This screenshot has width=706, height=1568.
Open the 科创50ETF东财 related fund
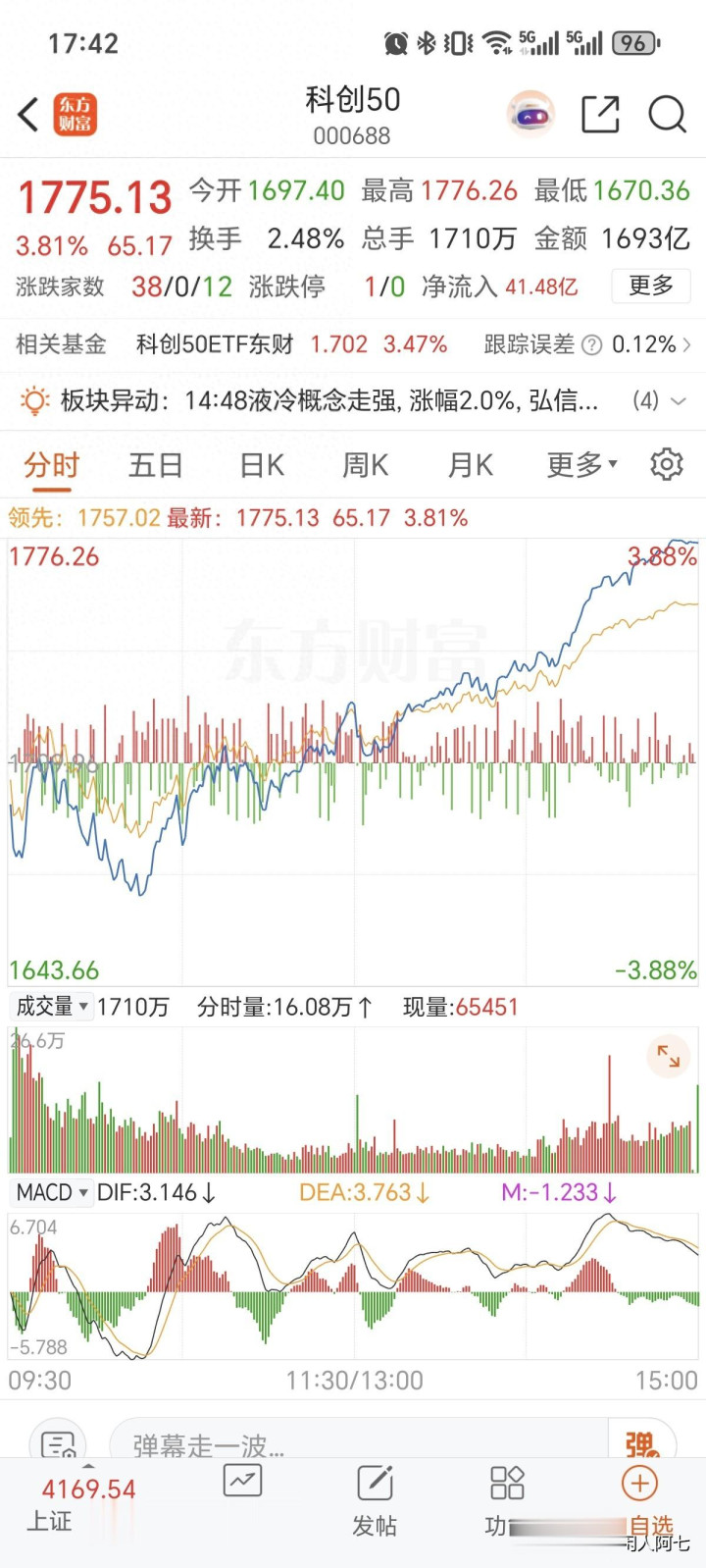215,344
